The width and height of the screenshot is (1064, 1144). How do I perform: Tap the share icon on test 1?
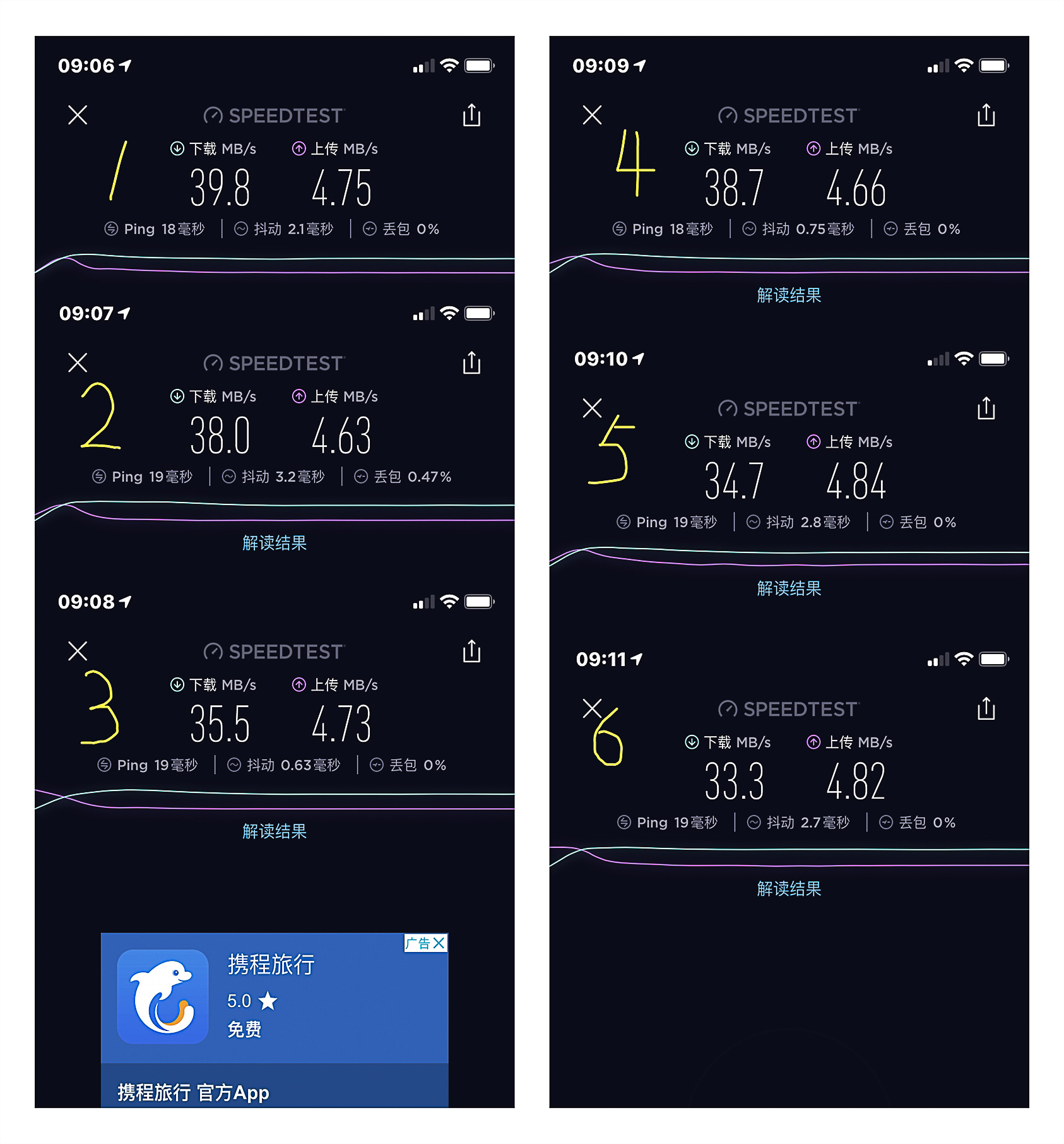(x=472, y=115)
